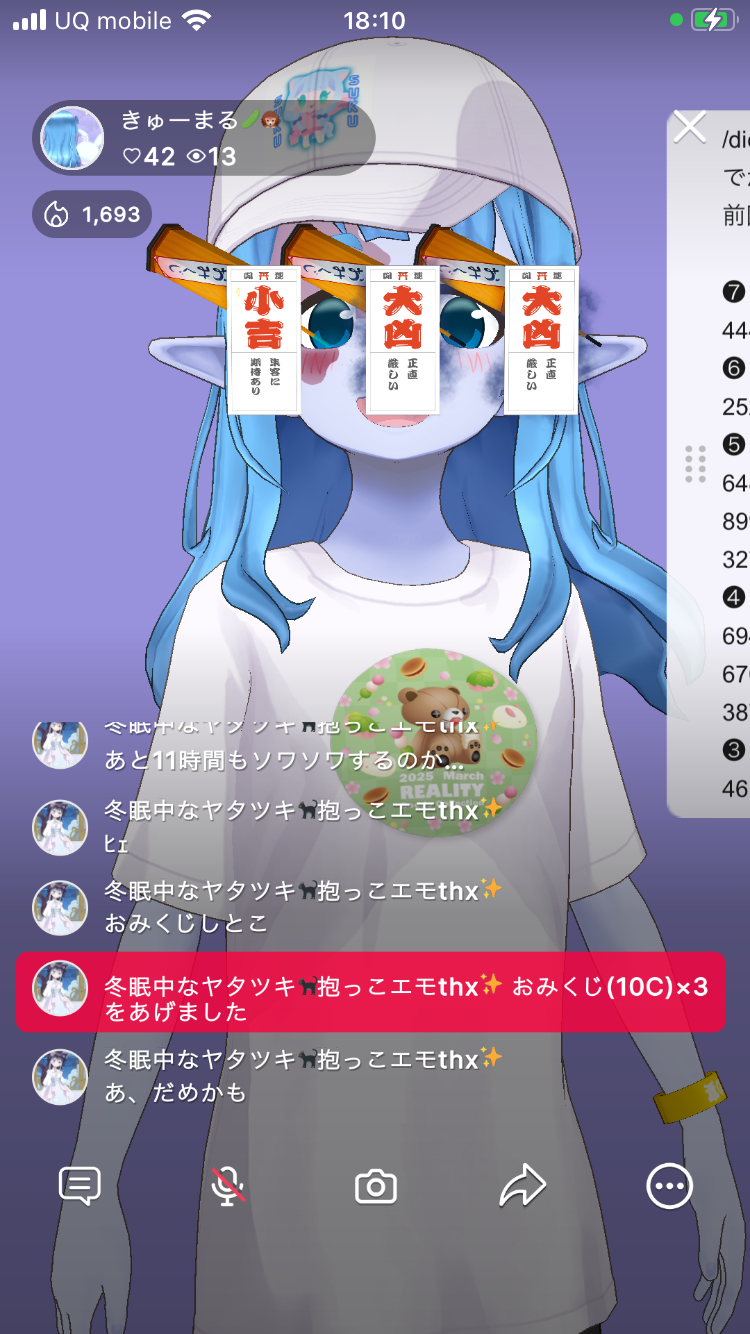The width and height of the screenshot is (750, 1334).
Task: Open commenter avatar beside あ、だめかも
Action: pyautogui.click(x=60, y=1077)
